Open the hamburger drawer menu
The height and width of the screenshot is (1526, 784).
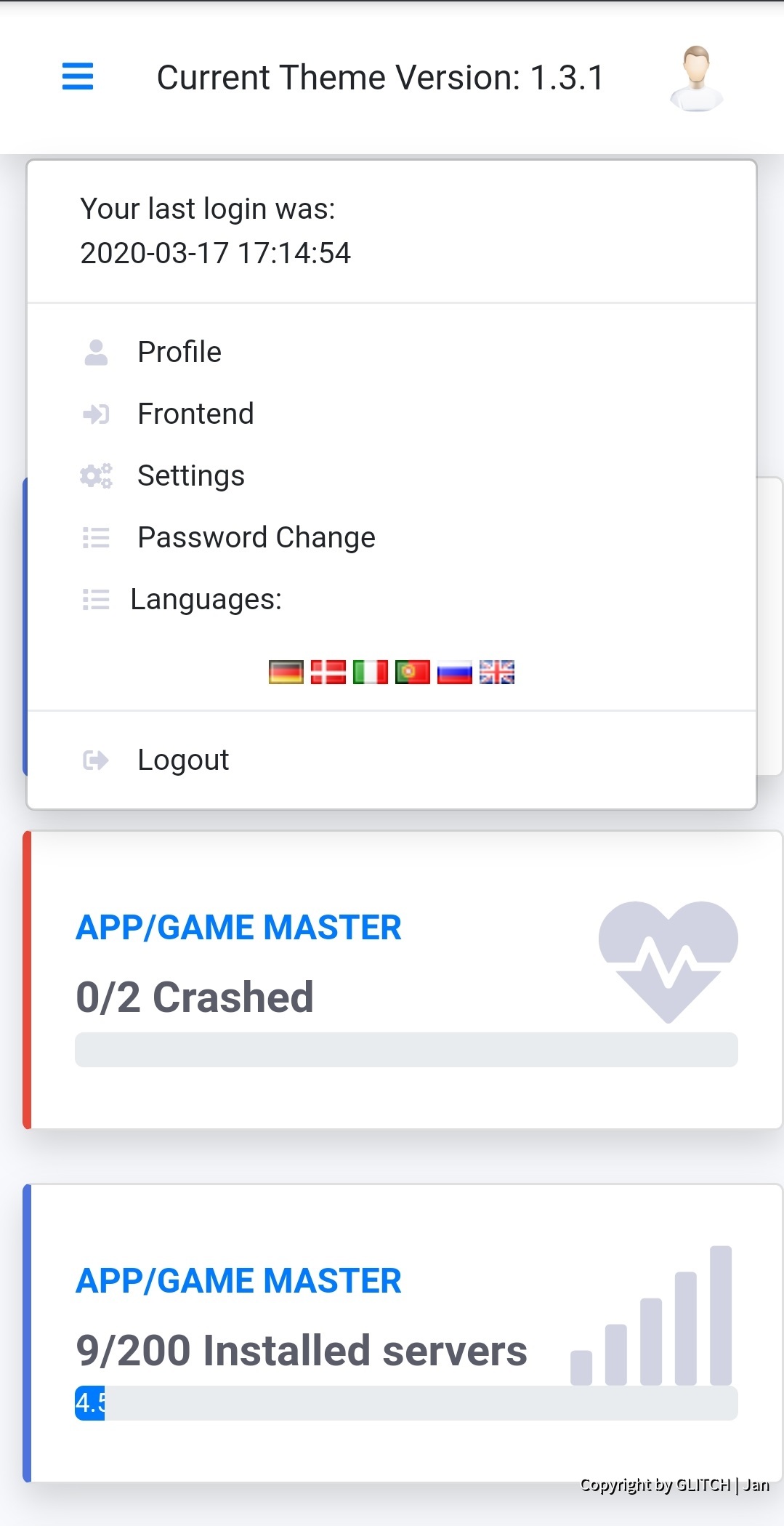[78, 76]
